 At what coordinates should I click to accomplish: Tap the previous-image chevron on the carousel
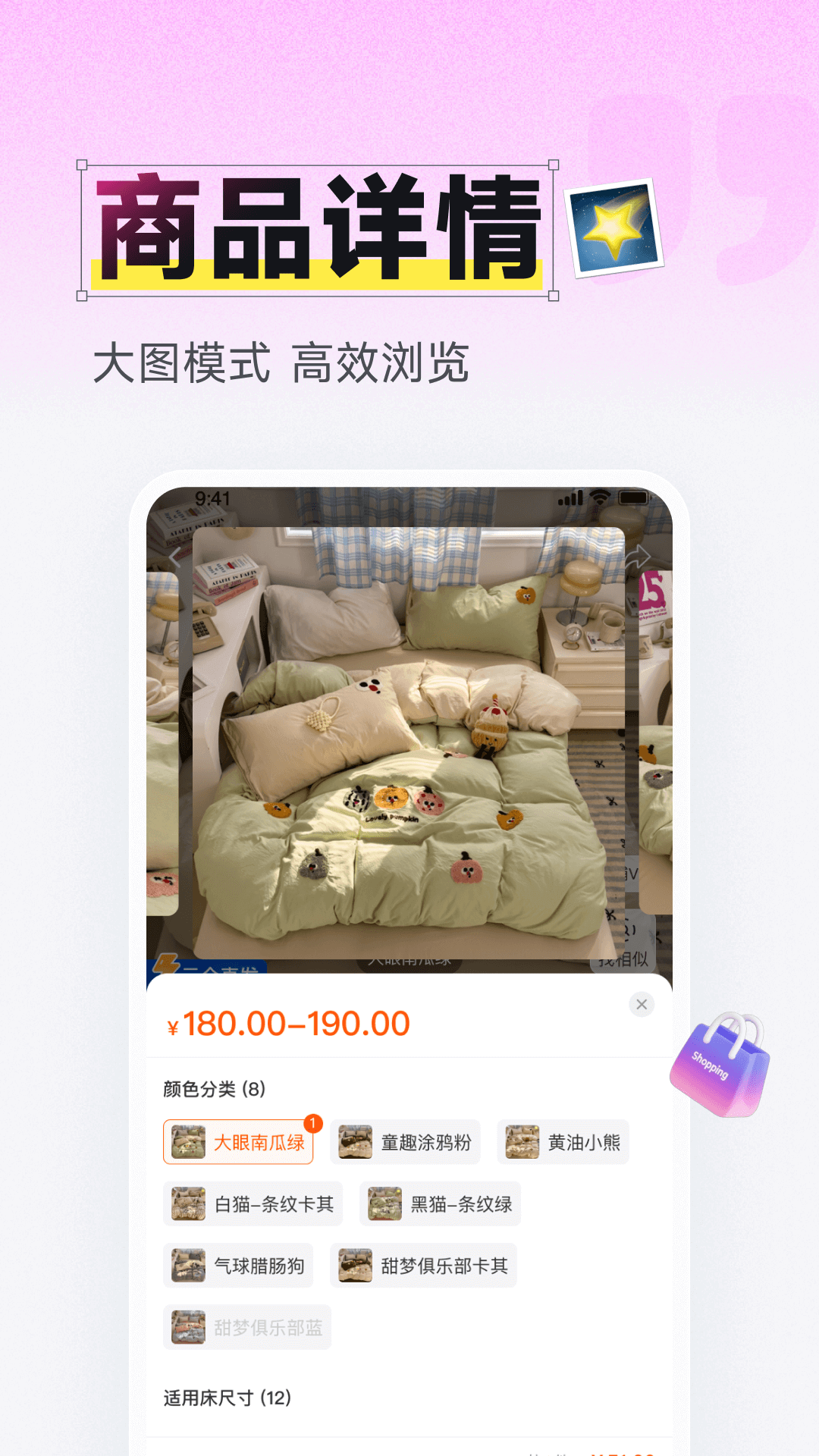tap(177, 556)
